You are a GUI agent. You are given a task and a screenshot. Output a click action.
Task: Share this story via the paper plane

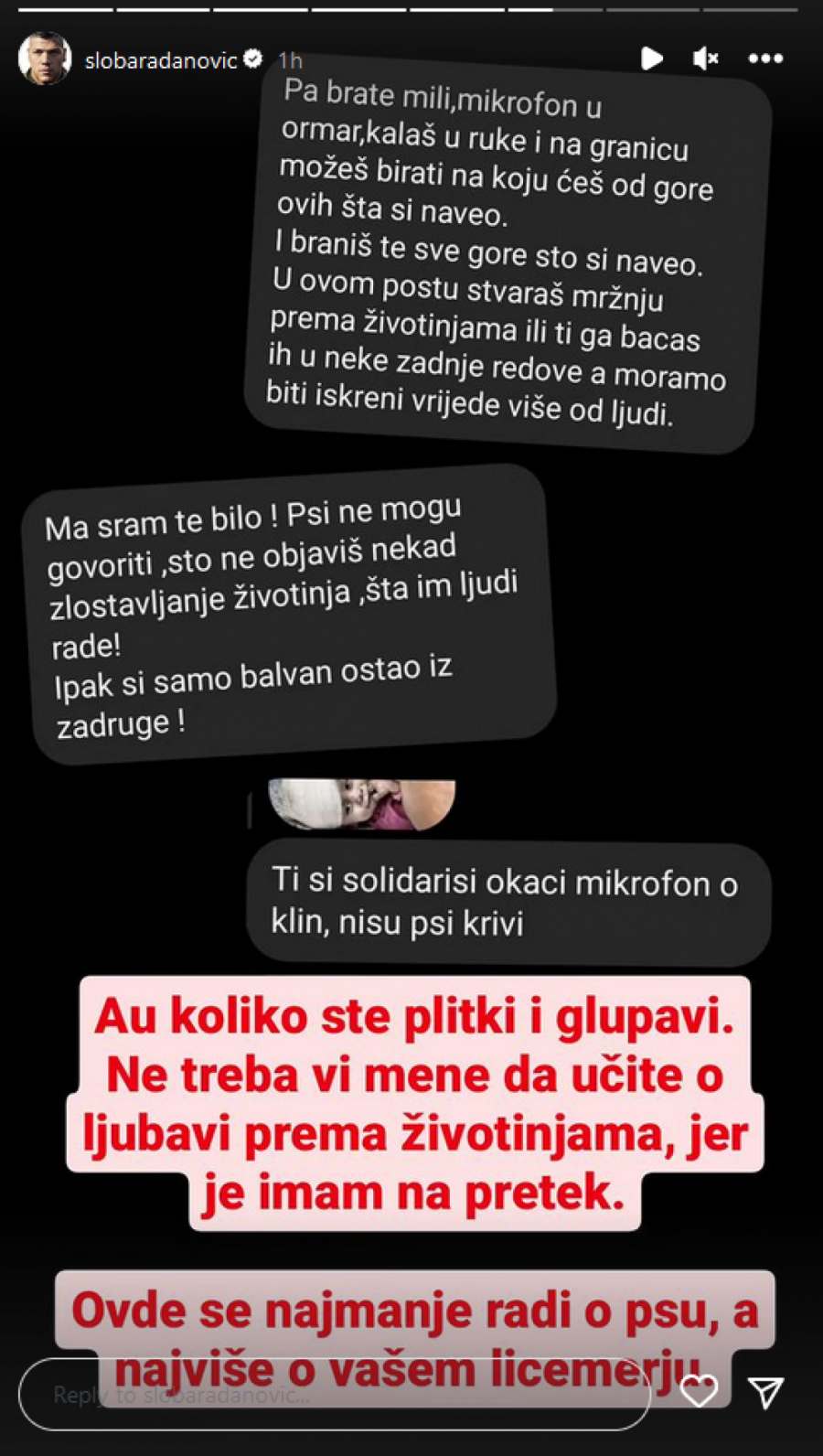[765, 1392]
